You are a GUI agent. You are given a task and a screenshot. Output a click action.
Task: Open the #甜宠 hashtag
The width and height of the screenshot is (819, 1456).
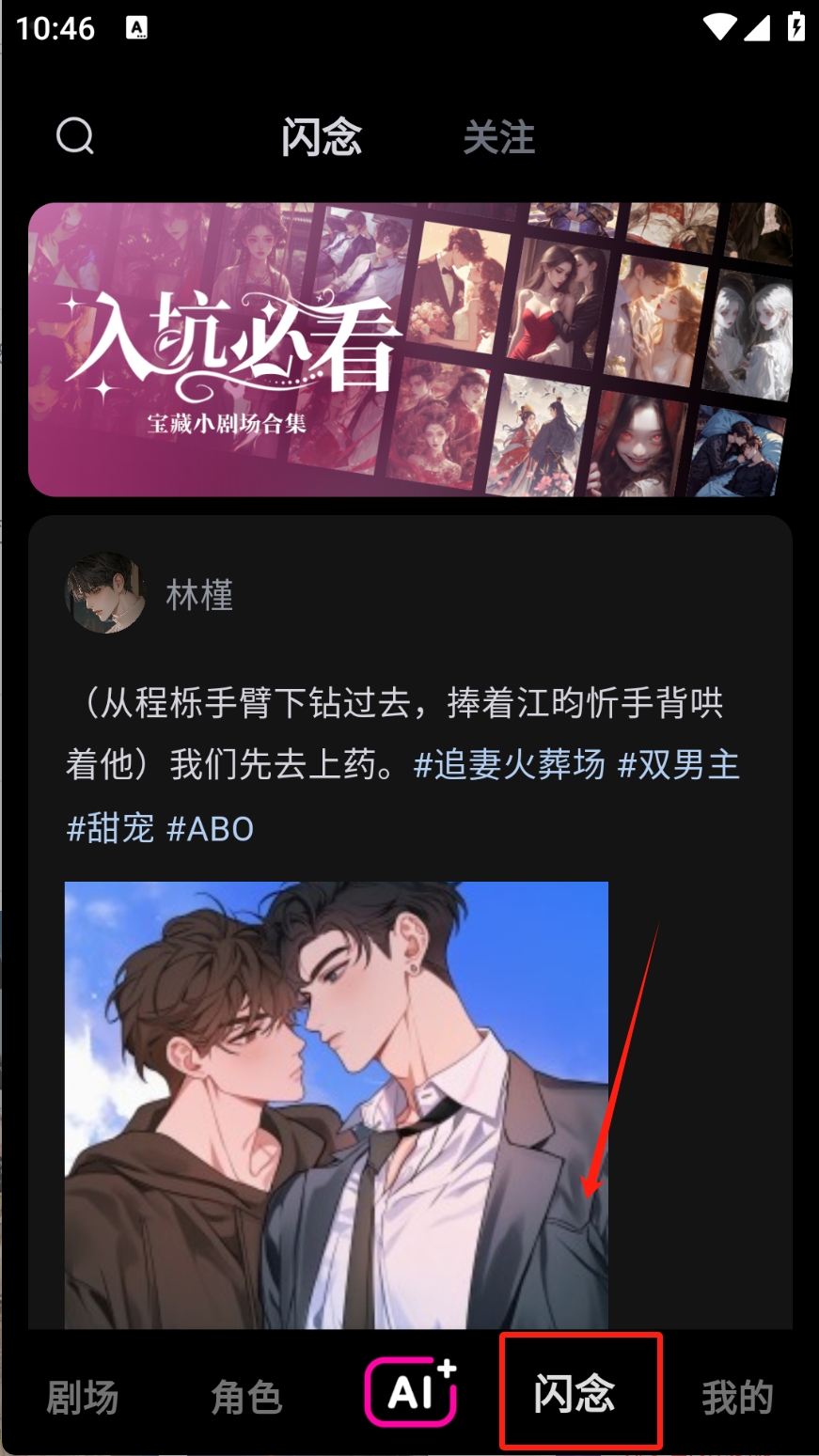point(110,828)
